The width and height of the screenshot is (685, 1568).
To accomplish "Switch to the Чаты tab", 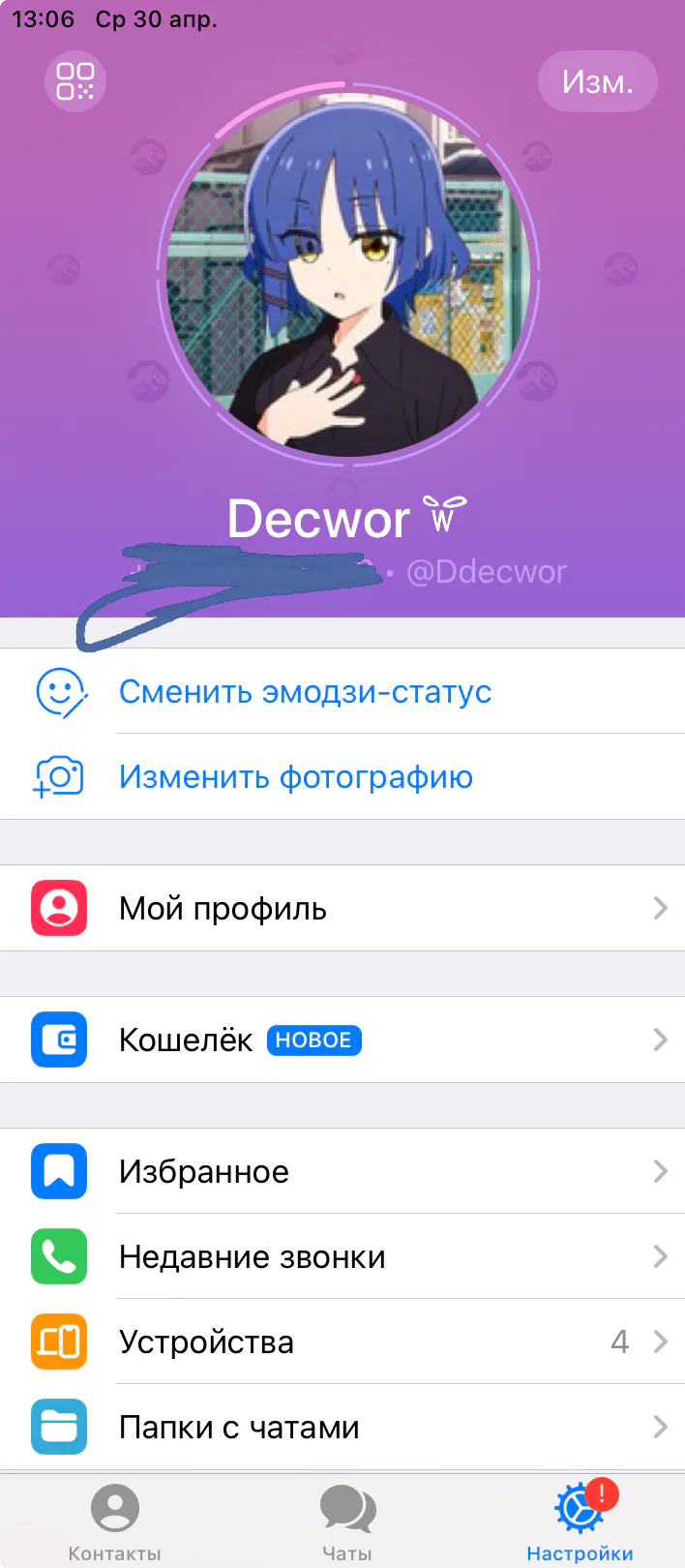I will (346, 1523).
